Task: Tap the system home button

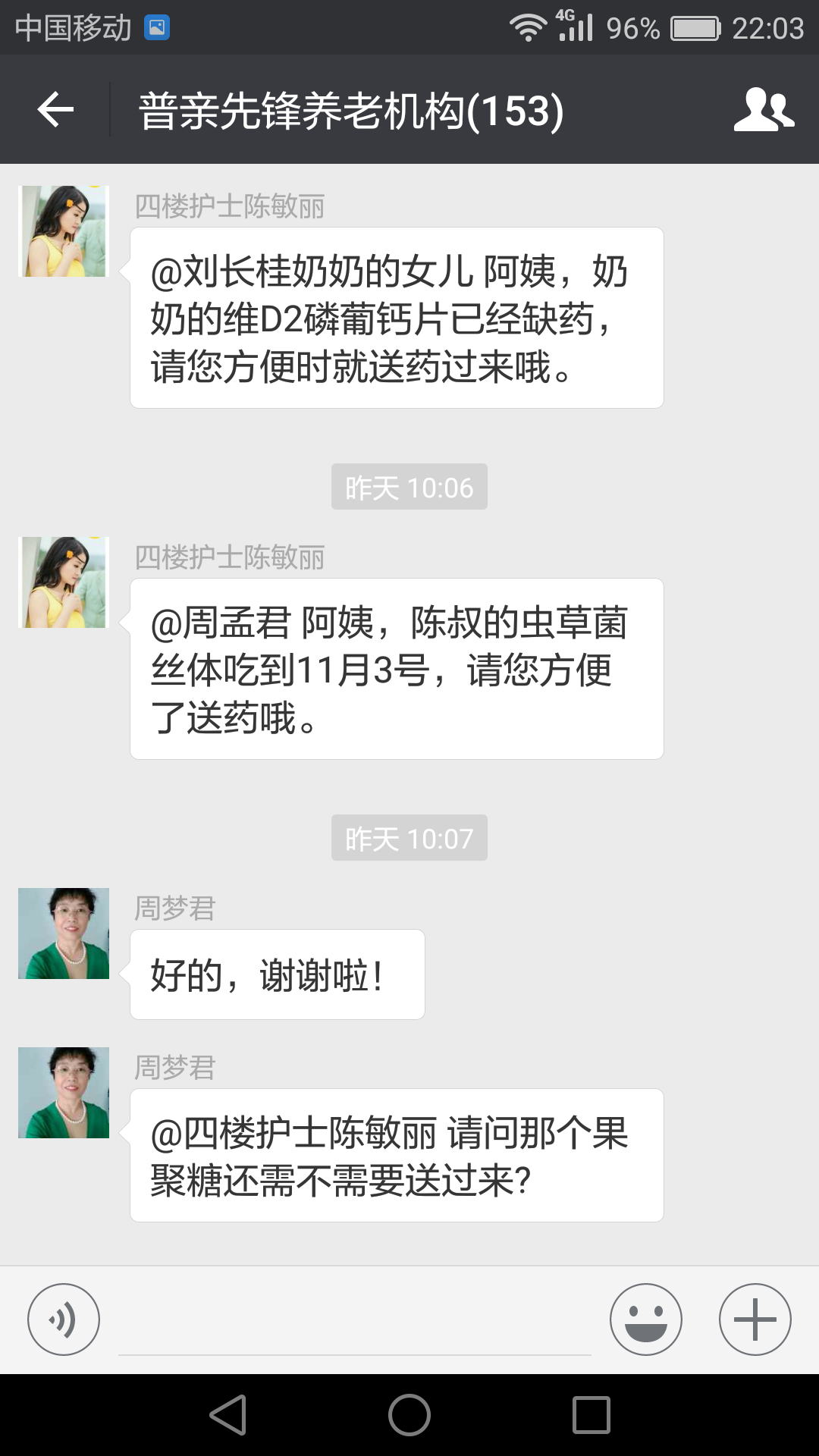Action: click(409, 1415)
